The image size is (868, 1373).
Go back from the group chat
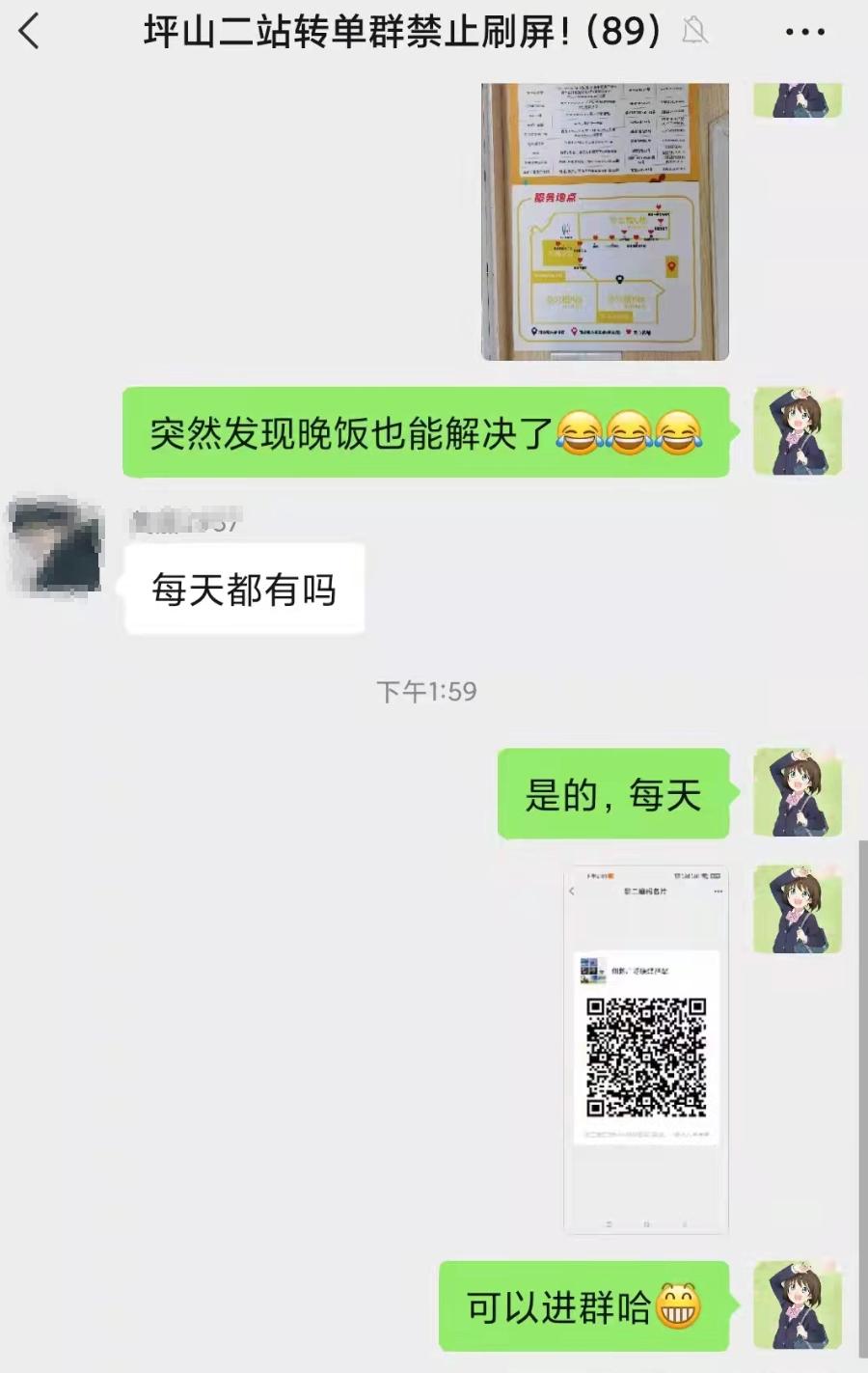(31, 32)
